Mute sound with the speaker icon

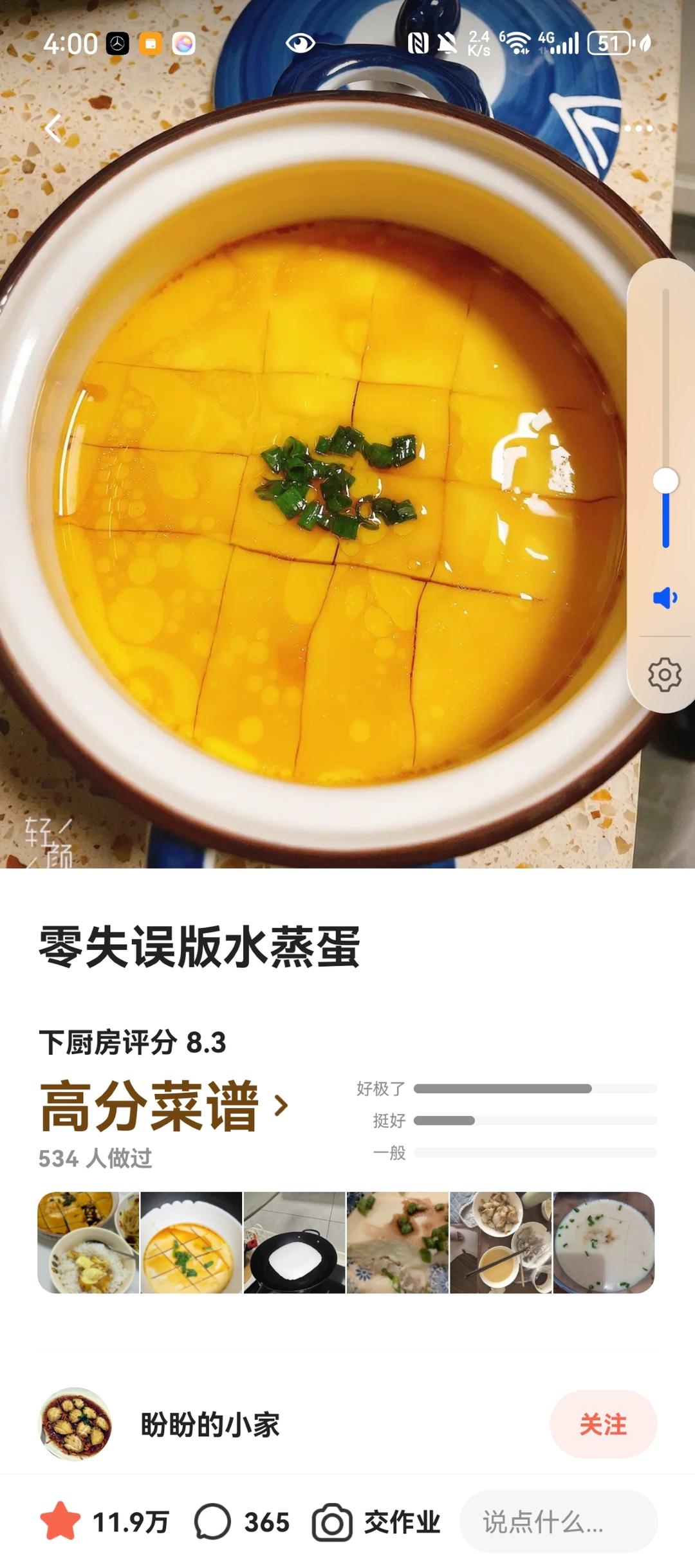click(665, 598)
